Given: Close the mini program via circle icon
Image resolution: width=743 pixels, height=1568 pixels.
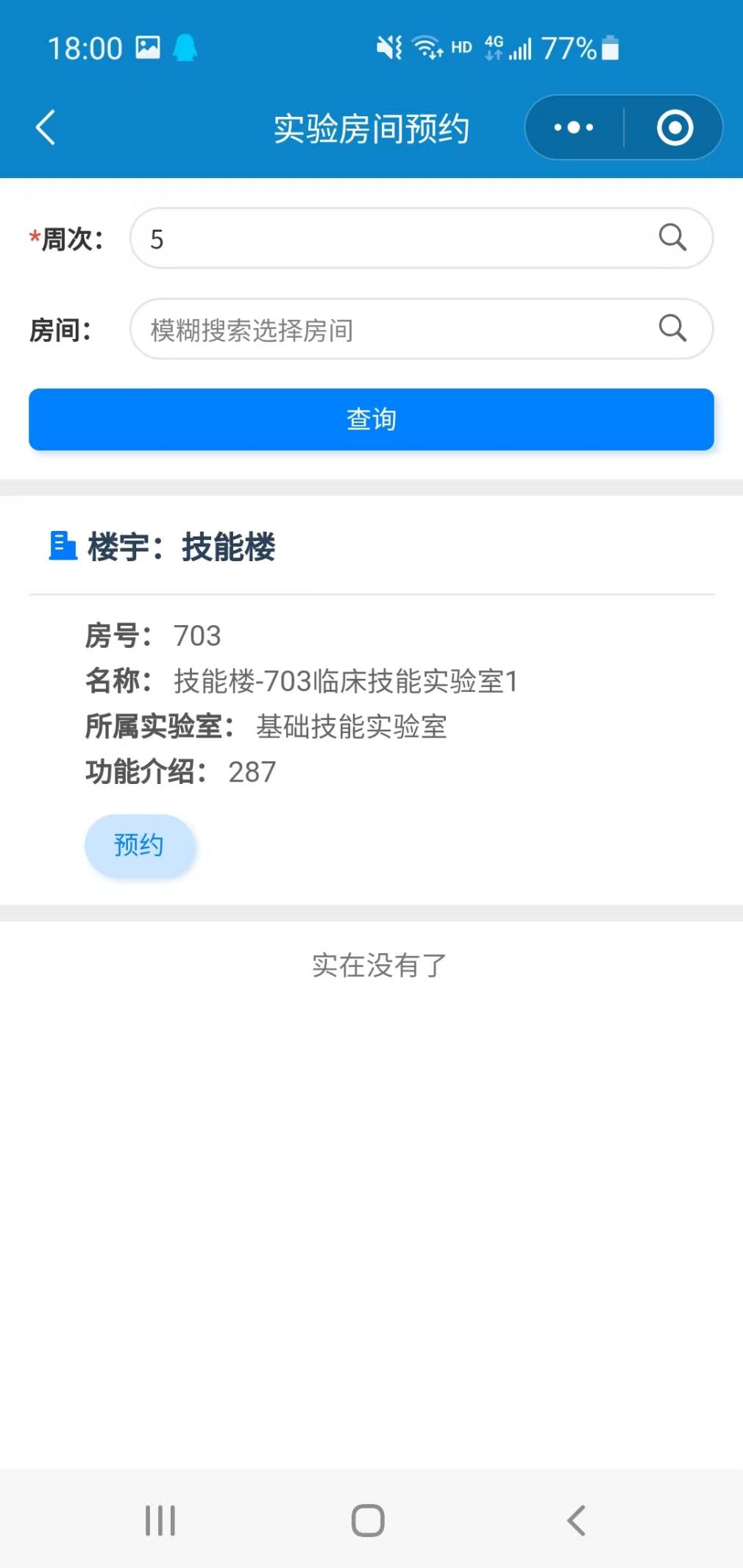Looking at the screenshot, I should click(x=674, y=127).
